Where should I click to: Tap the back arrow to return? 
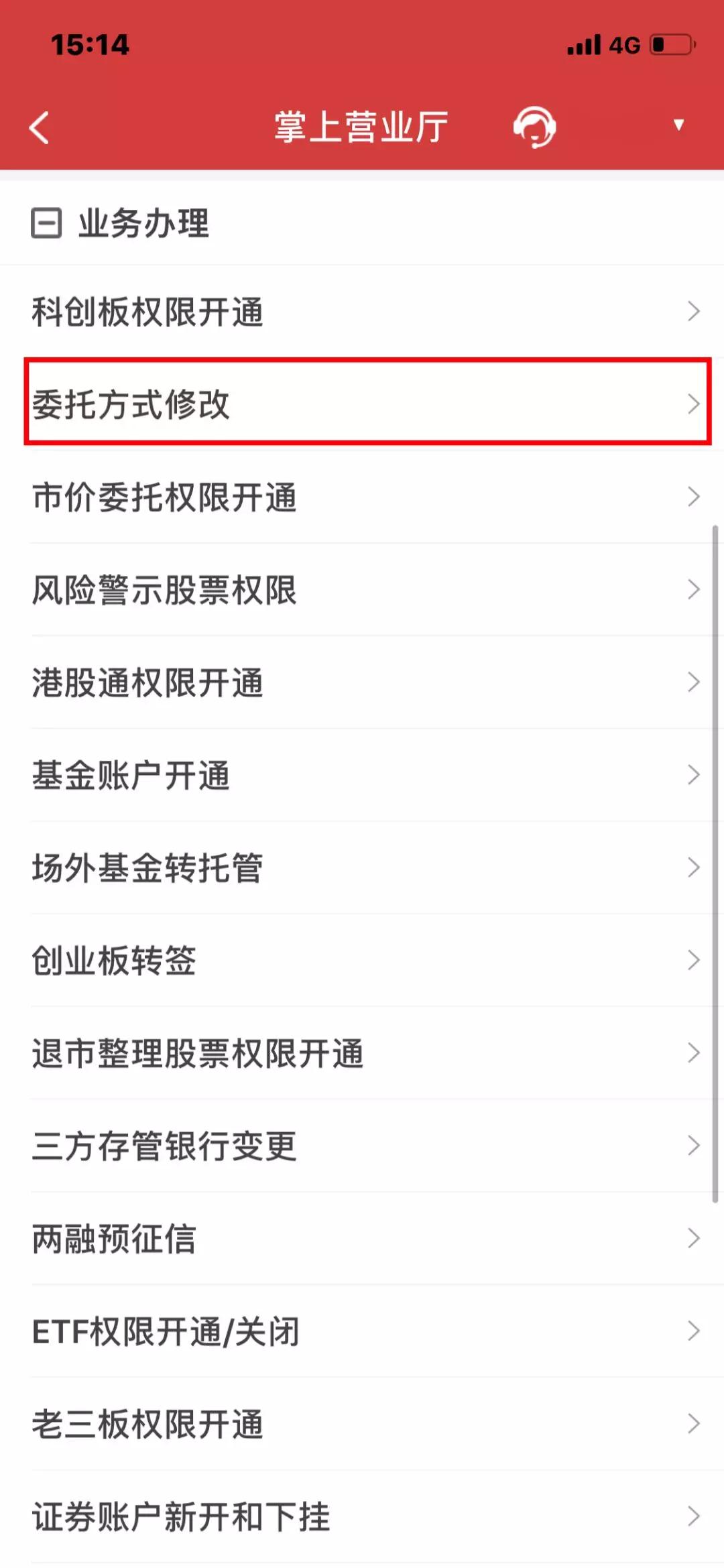click(38, 126)
